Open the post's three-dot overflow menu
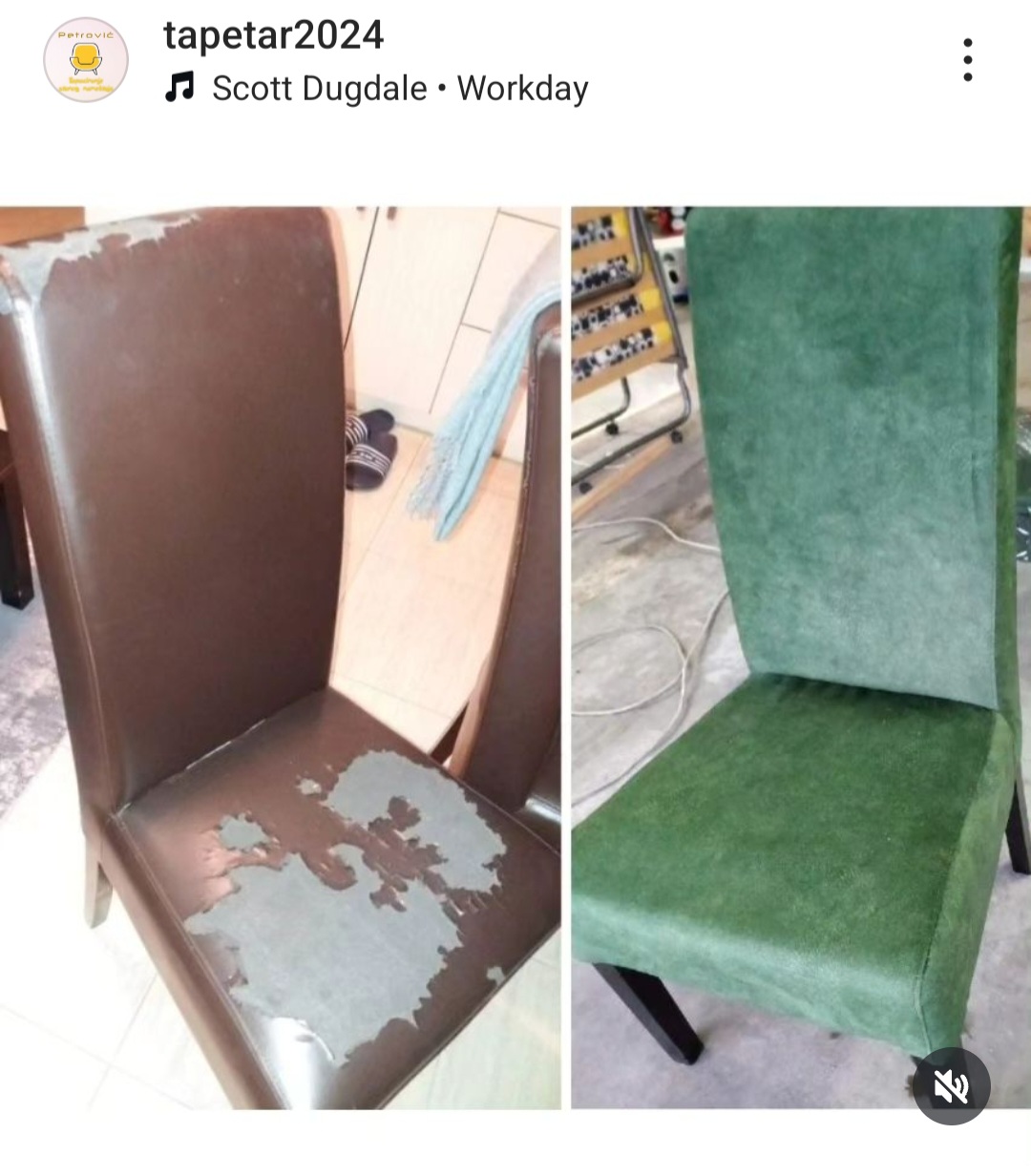This screenshot has height=1176, width=1031. [967, 60]
